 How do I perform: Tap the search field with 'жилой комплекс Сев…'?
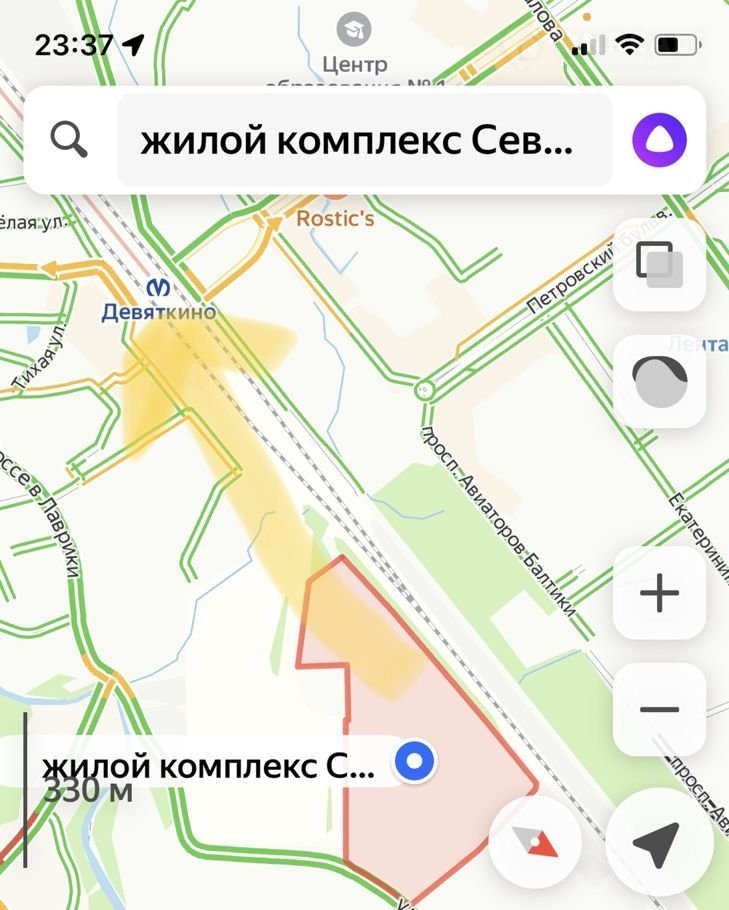364,141
